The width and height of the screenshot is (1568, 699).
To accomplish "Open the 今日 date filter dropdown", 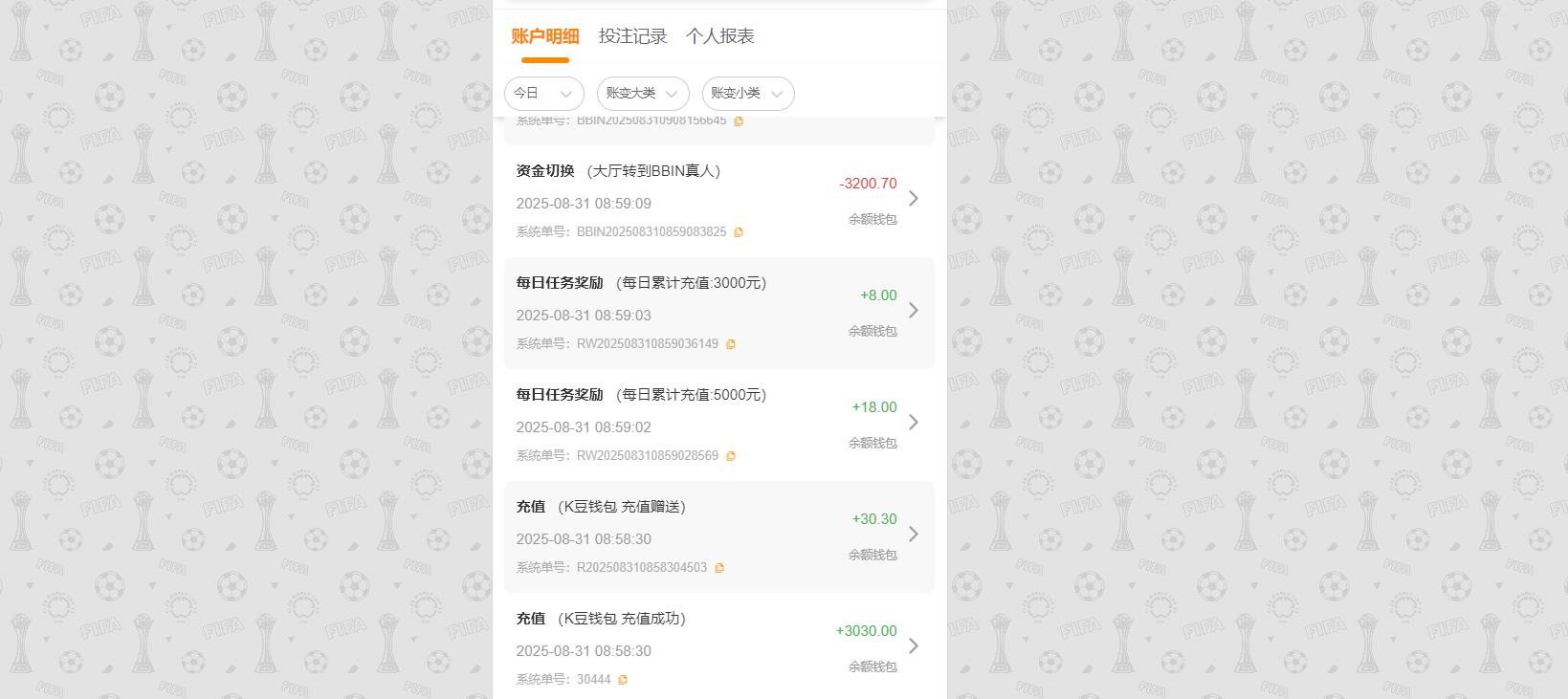I will (x=543, y=93).
